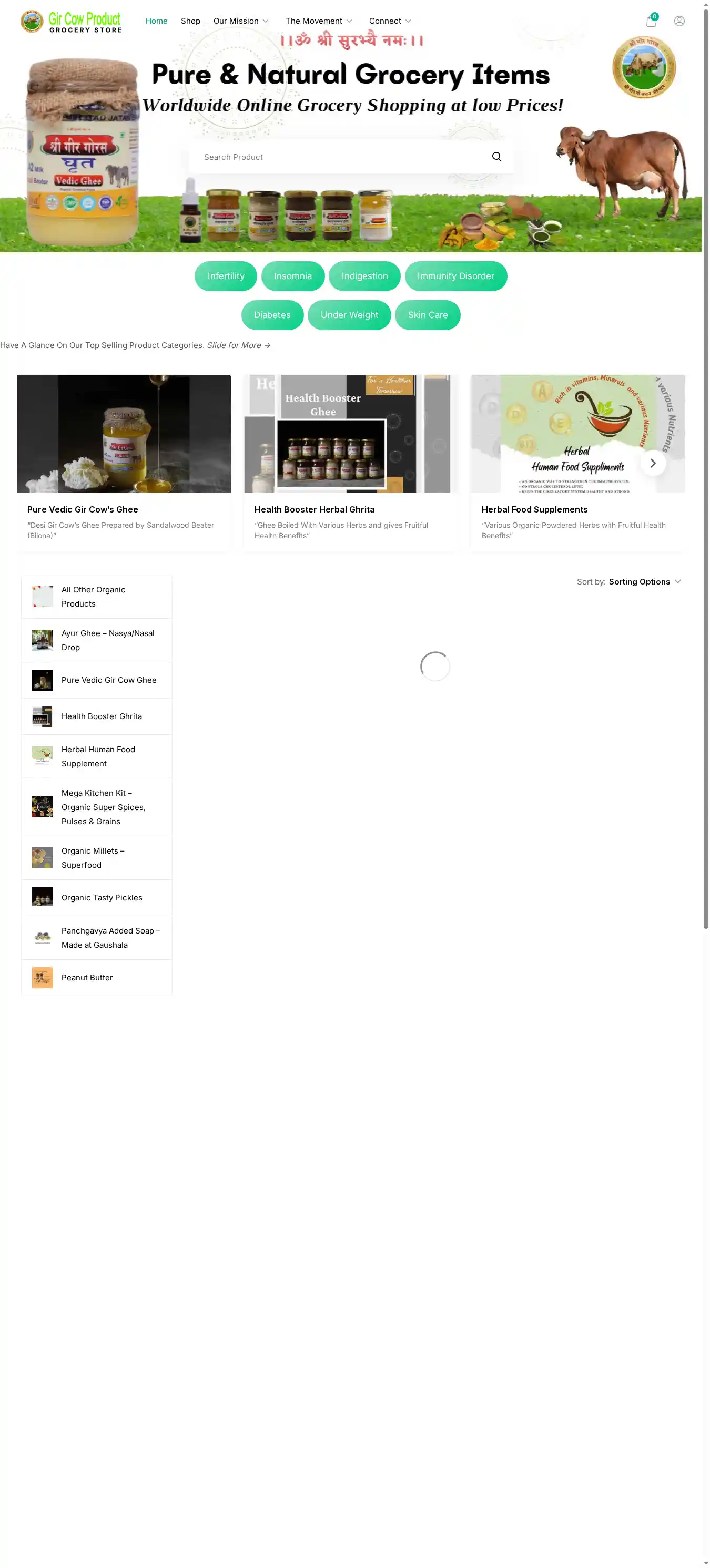The height and width of the screenshot is (1568, 710).
Task: Tap the magnifier search icon
Action: (x=496, y=157)
